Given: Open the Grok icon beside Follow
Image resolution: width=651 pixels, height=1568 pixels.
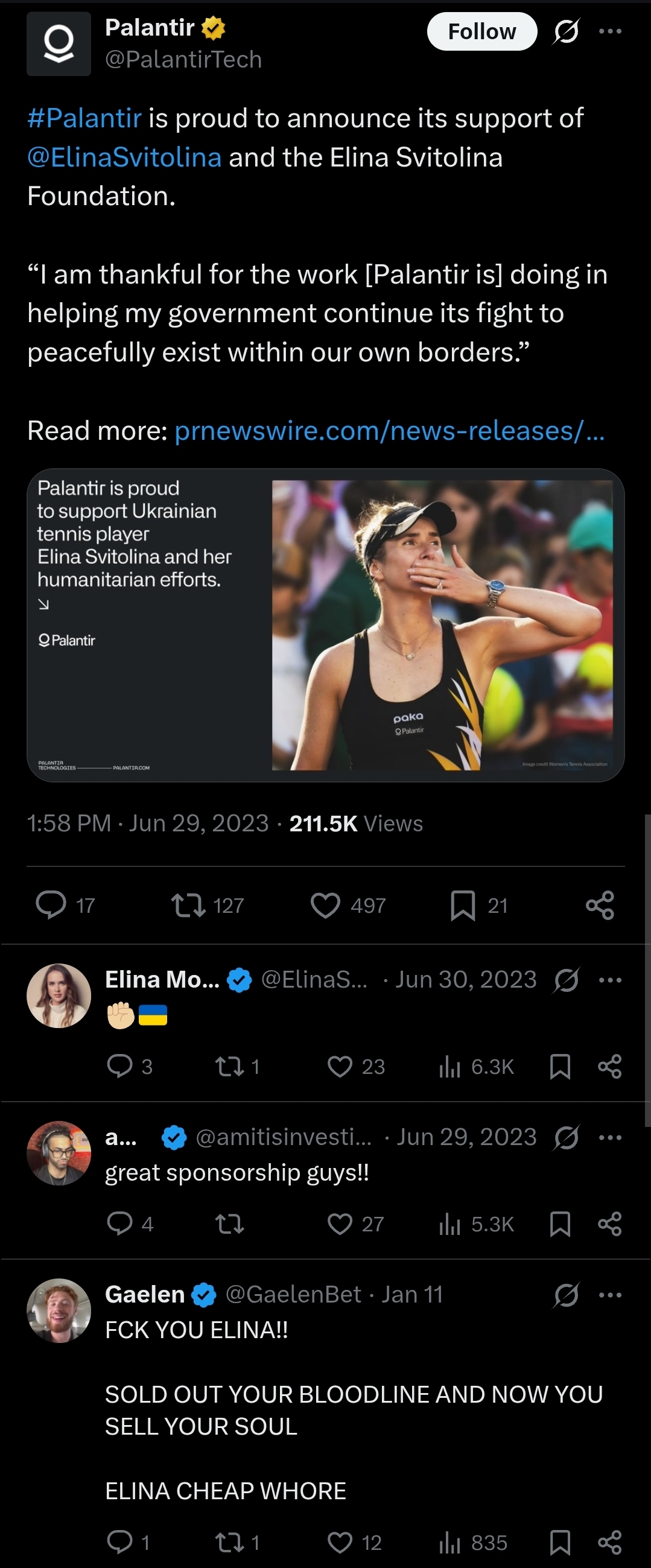Looking at the screenshot, I should [x=566, y=31].
